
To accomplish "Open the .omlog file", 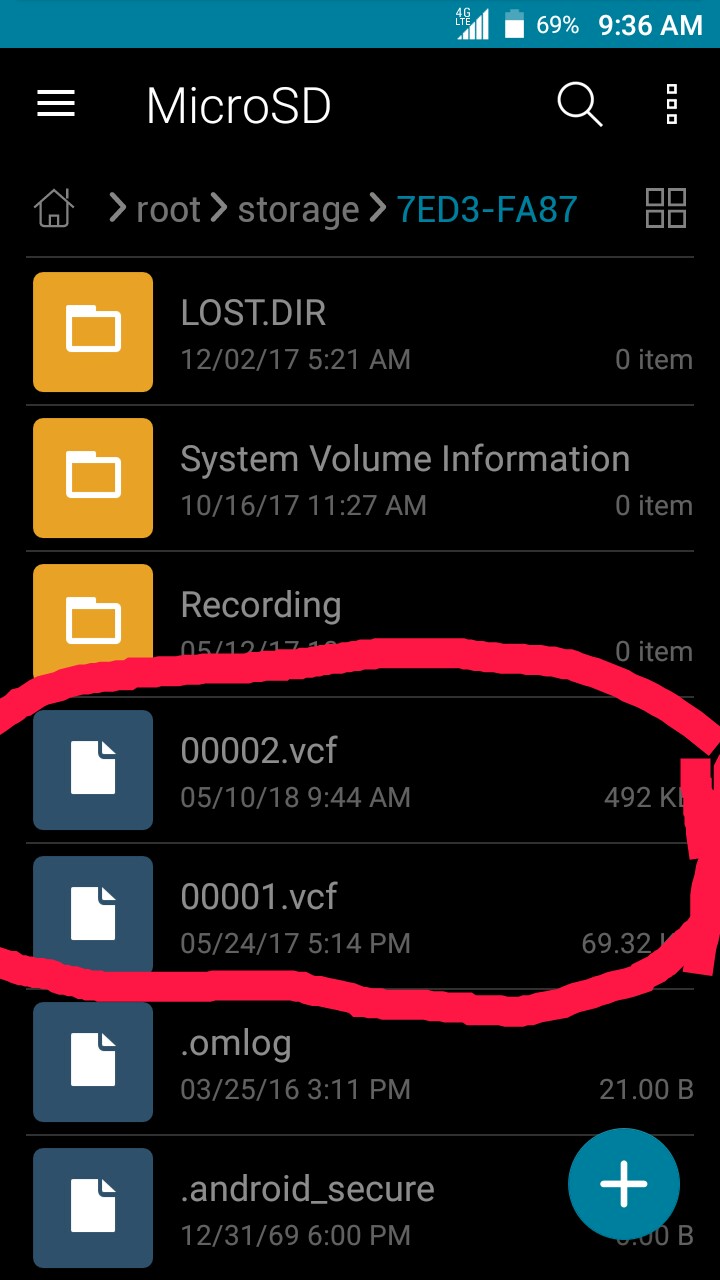I will pos(360,1062).
